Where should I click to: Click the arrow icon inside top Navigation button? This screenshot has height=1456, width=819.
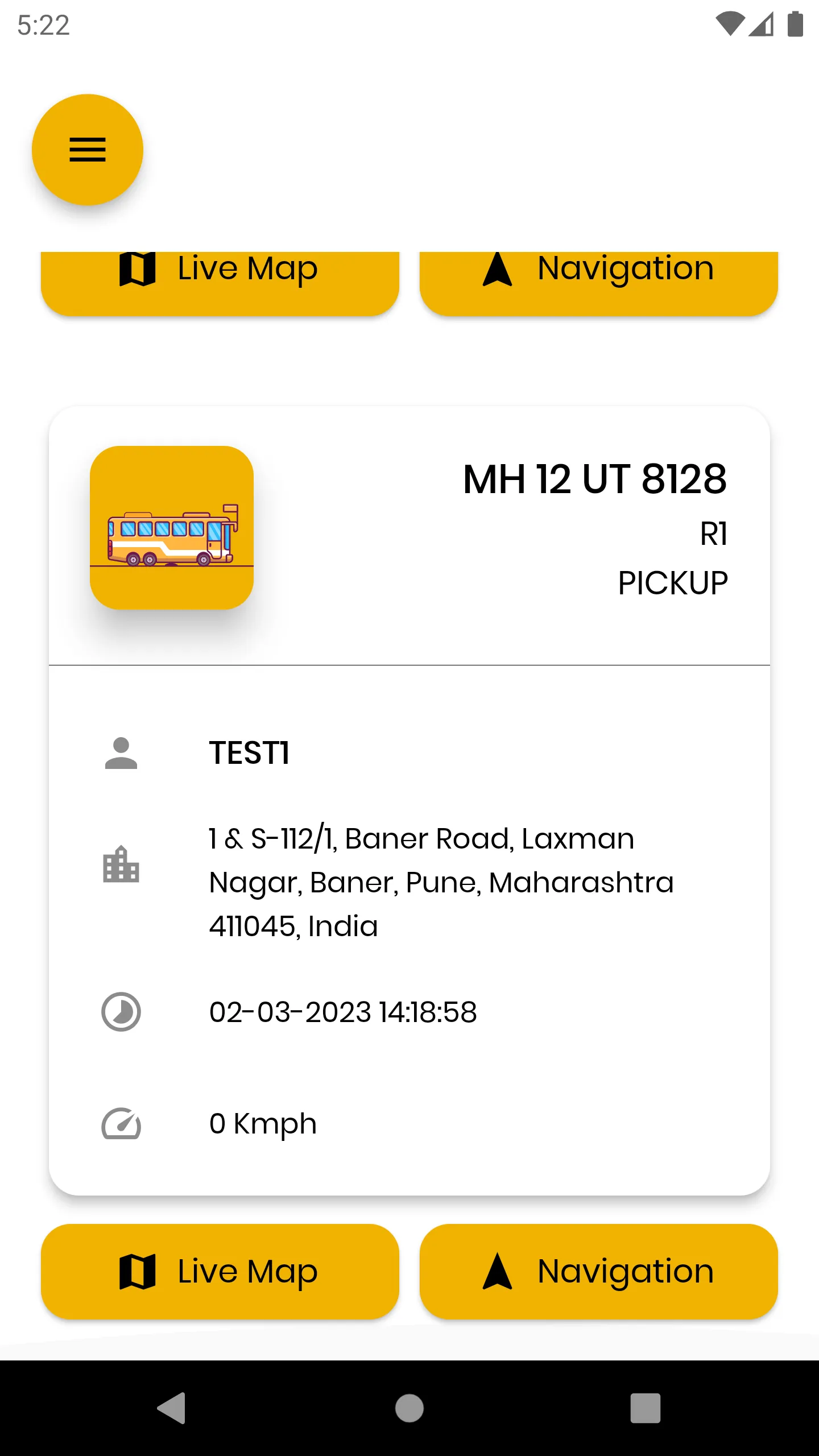click(497, 268)
